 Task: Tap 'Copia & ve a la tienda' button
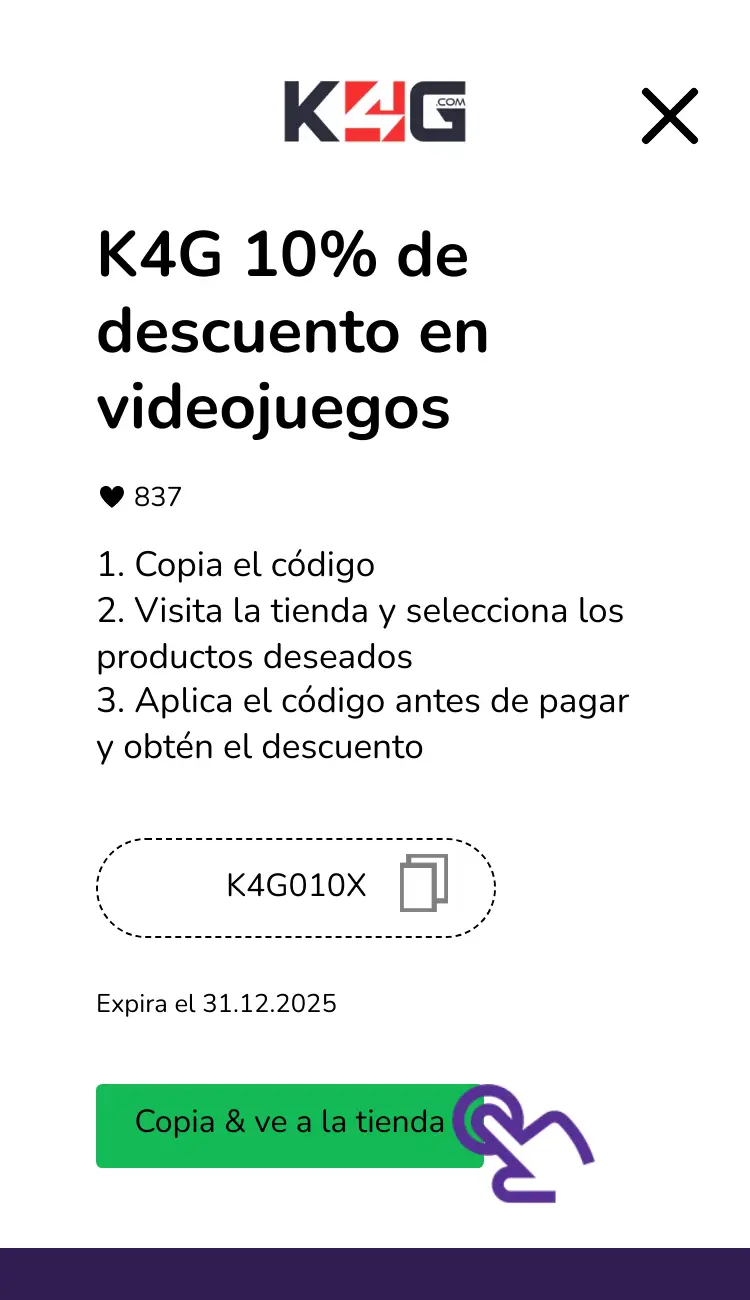pyautogui.click(x=289, y=1125)
